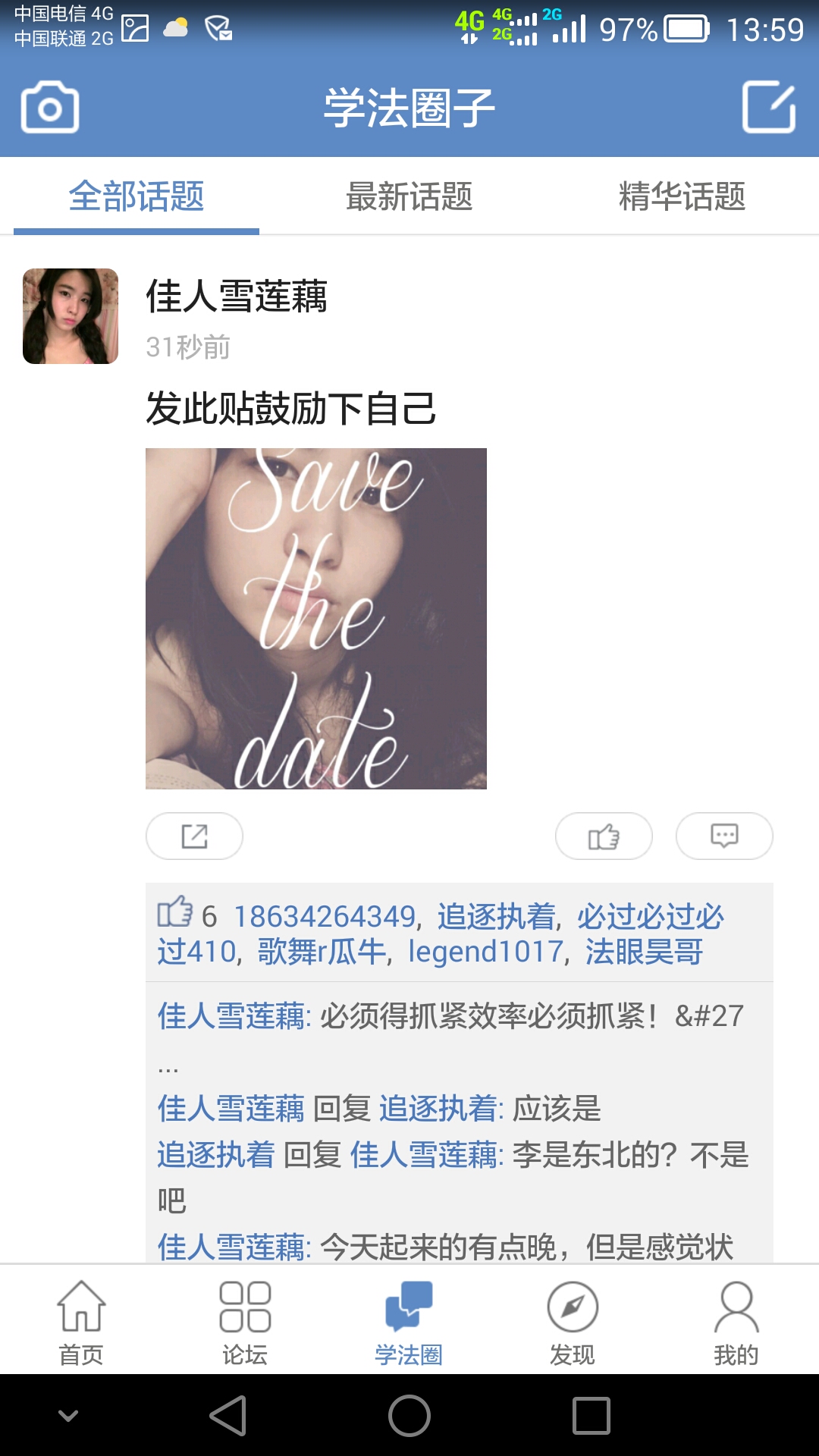Like 佳人雪莲藕's post

pos(604,836)
